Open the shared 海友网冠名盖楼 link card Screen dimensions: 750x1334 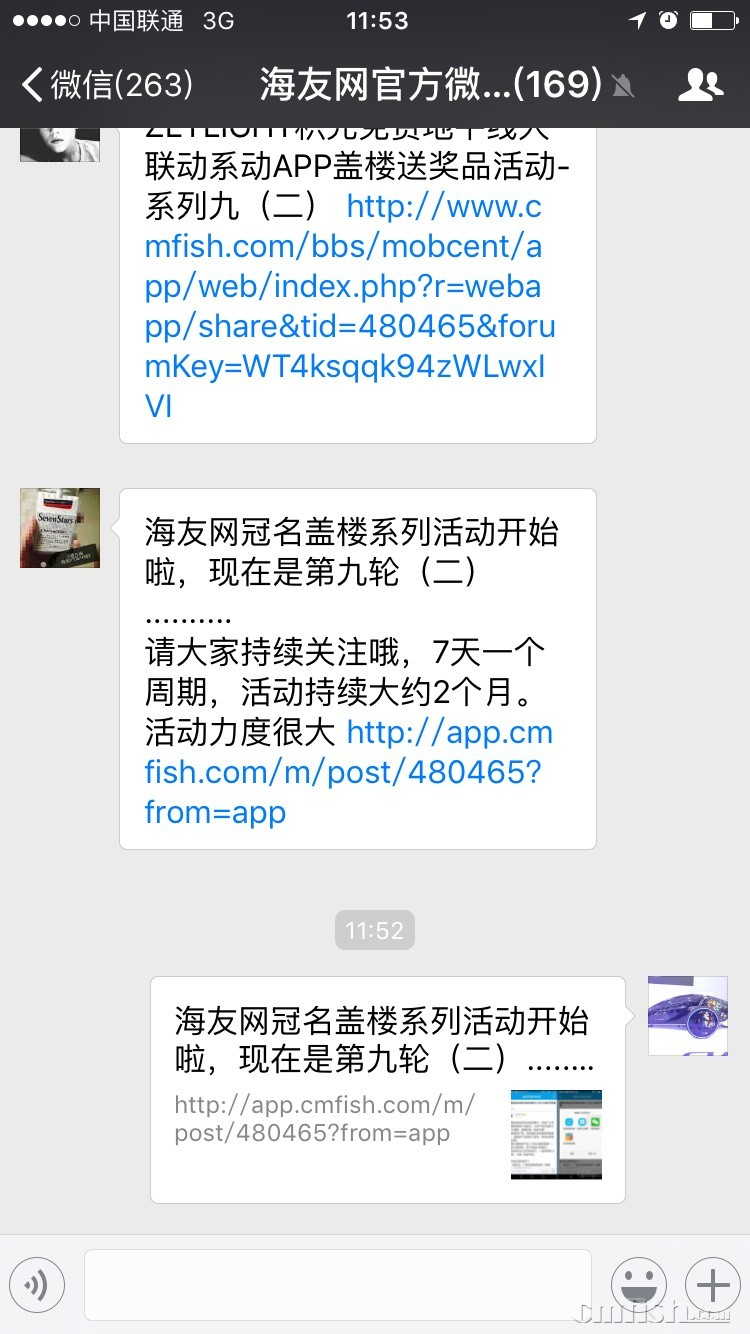pyautogui.click(x=388, y=1089)
